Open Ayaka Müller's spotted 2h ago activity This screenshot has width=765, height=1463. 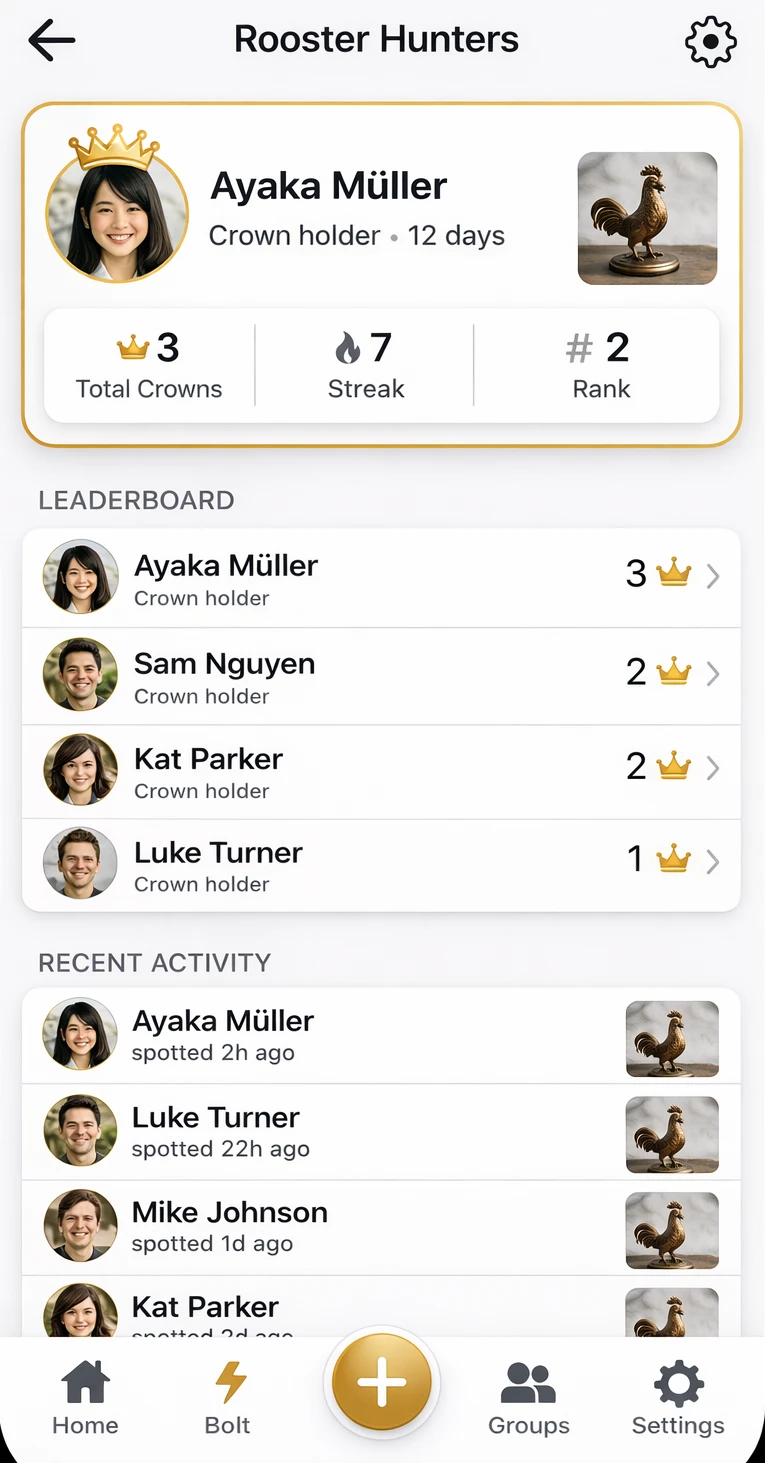coord(381,1035)
